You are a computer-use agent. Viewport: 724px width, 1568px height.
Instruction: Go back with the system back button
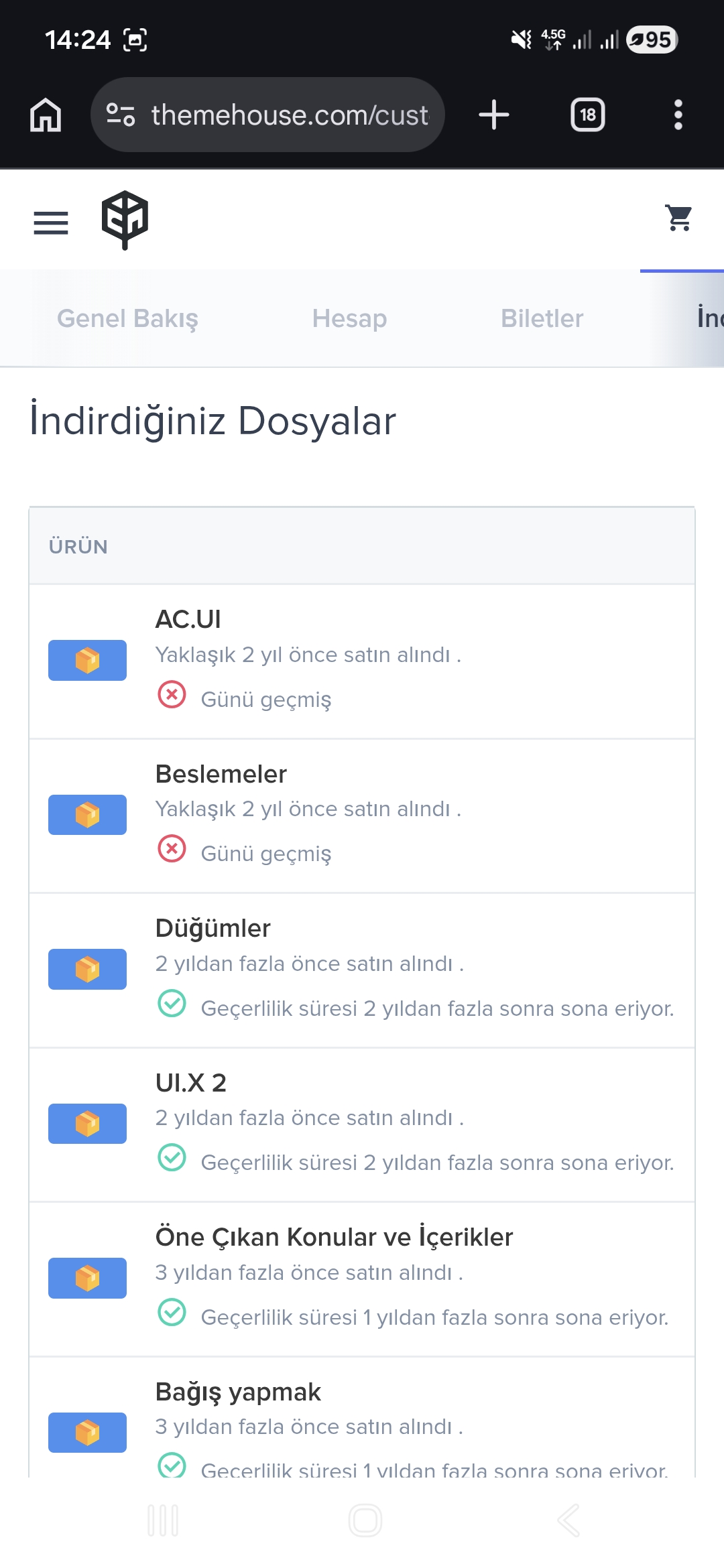click(x=568, y=1520)
